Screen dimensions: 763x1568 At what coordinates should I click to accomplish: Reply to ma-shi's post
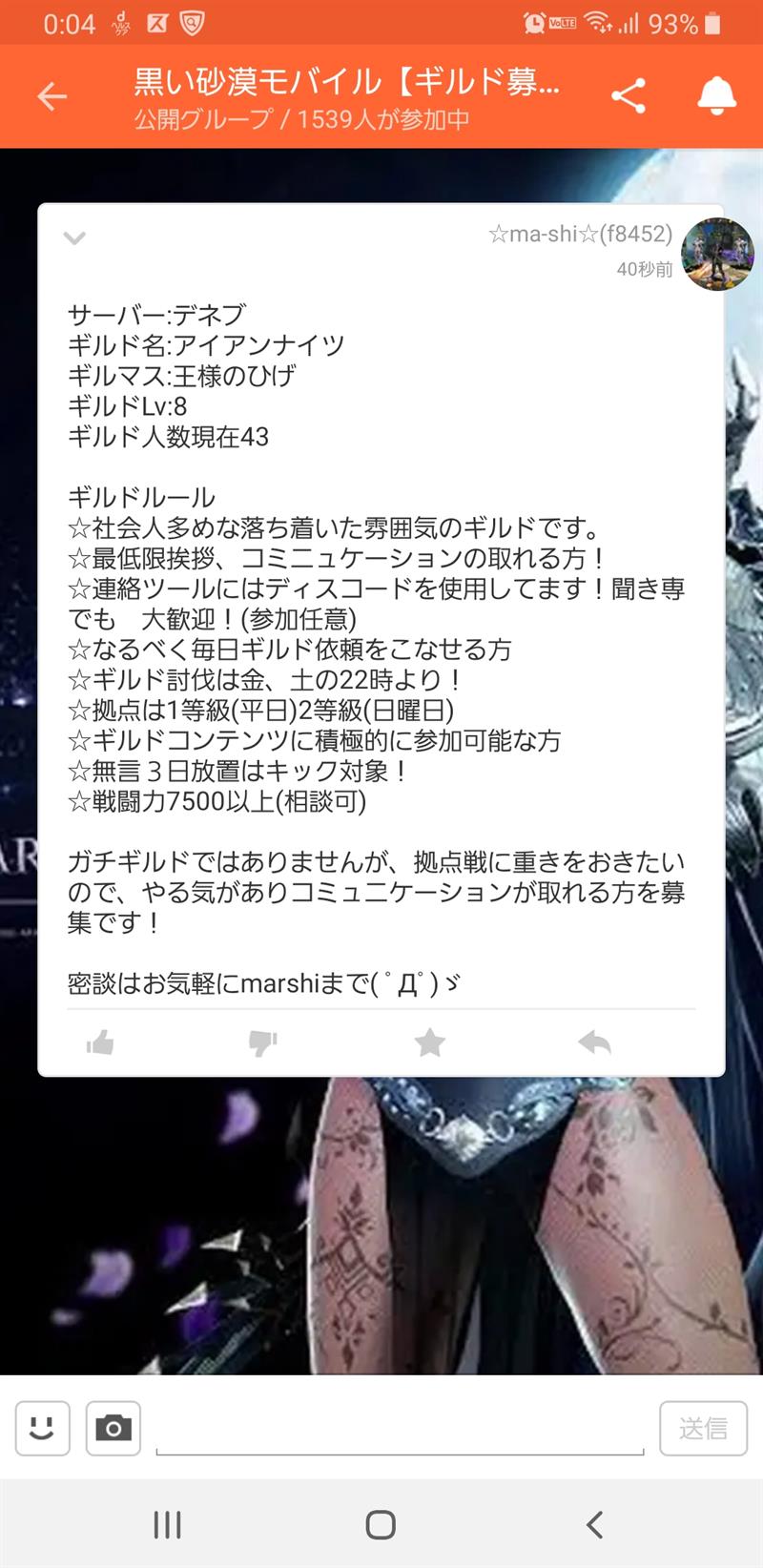594,1042
